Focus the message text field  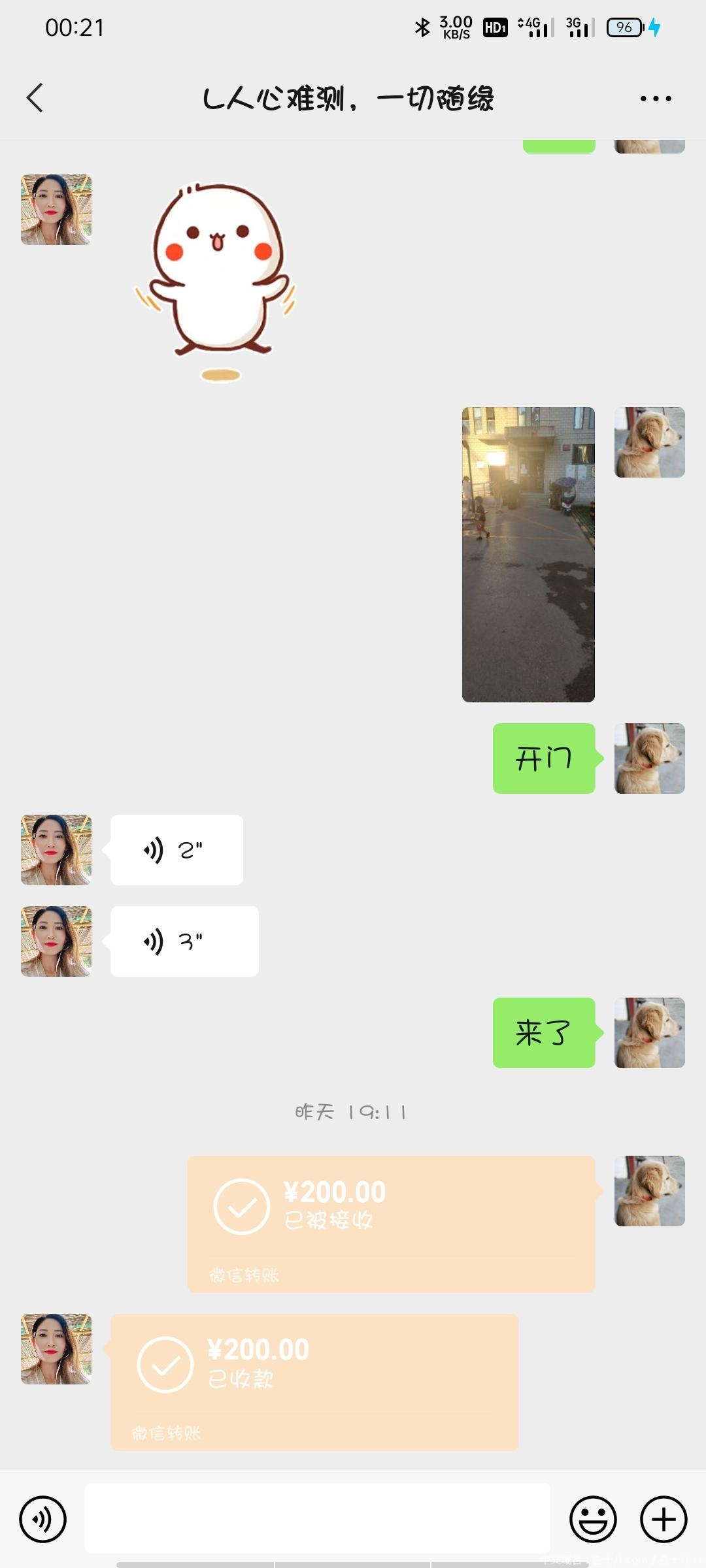click(x=317, y=1518)
